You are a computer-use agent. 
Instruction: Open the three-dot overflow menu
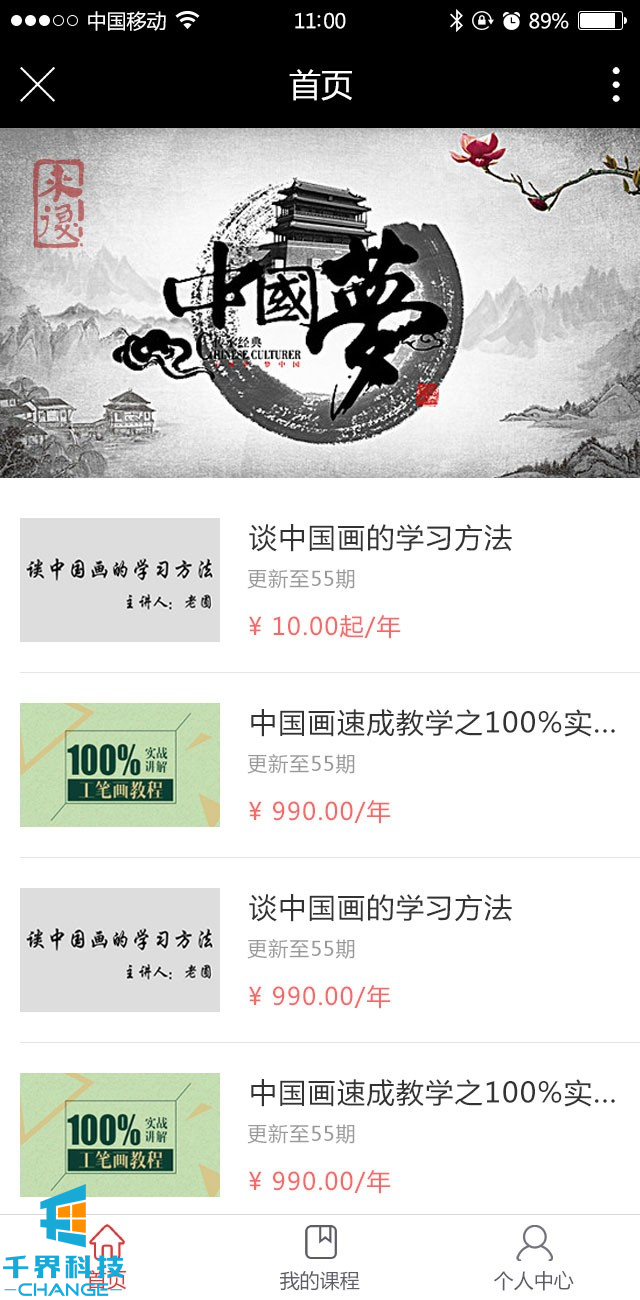click(616, 85)
